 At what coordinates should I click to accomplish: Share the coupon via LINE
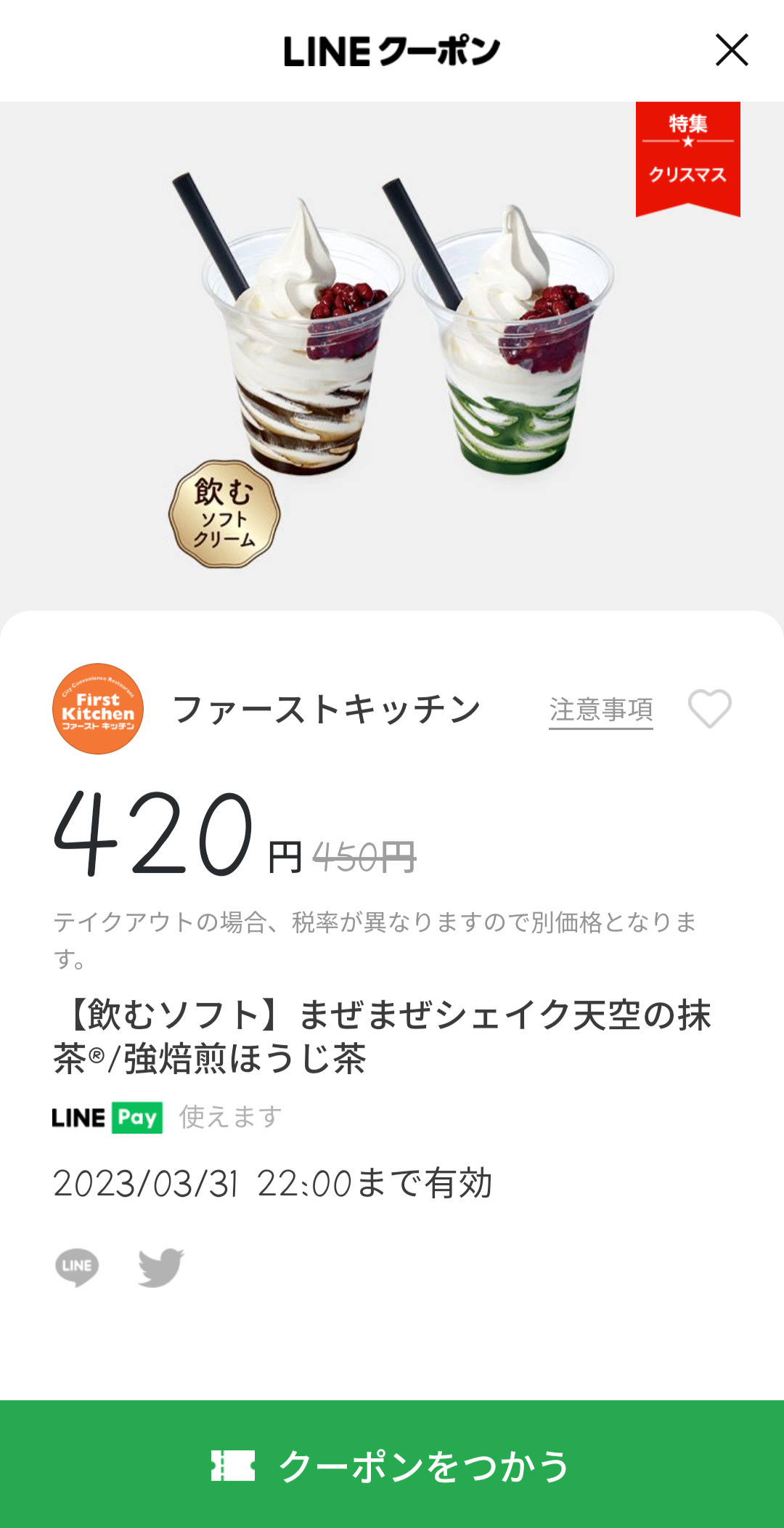coord(77,1267)
